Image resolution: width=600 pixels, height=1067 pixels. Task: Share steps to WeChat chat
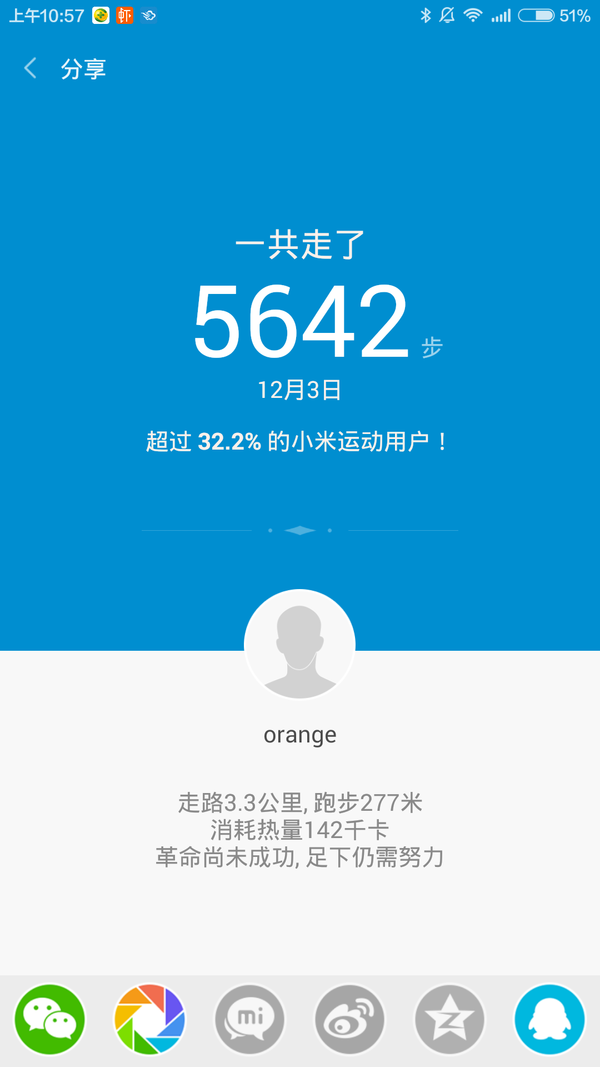click(50, 1019)
